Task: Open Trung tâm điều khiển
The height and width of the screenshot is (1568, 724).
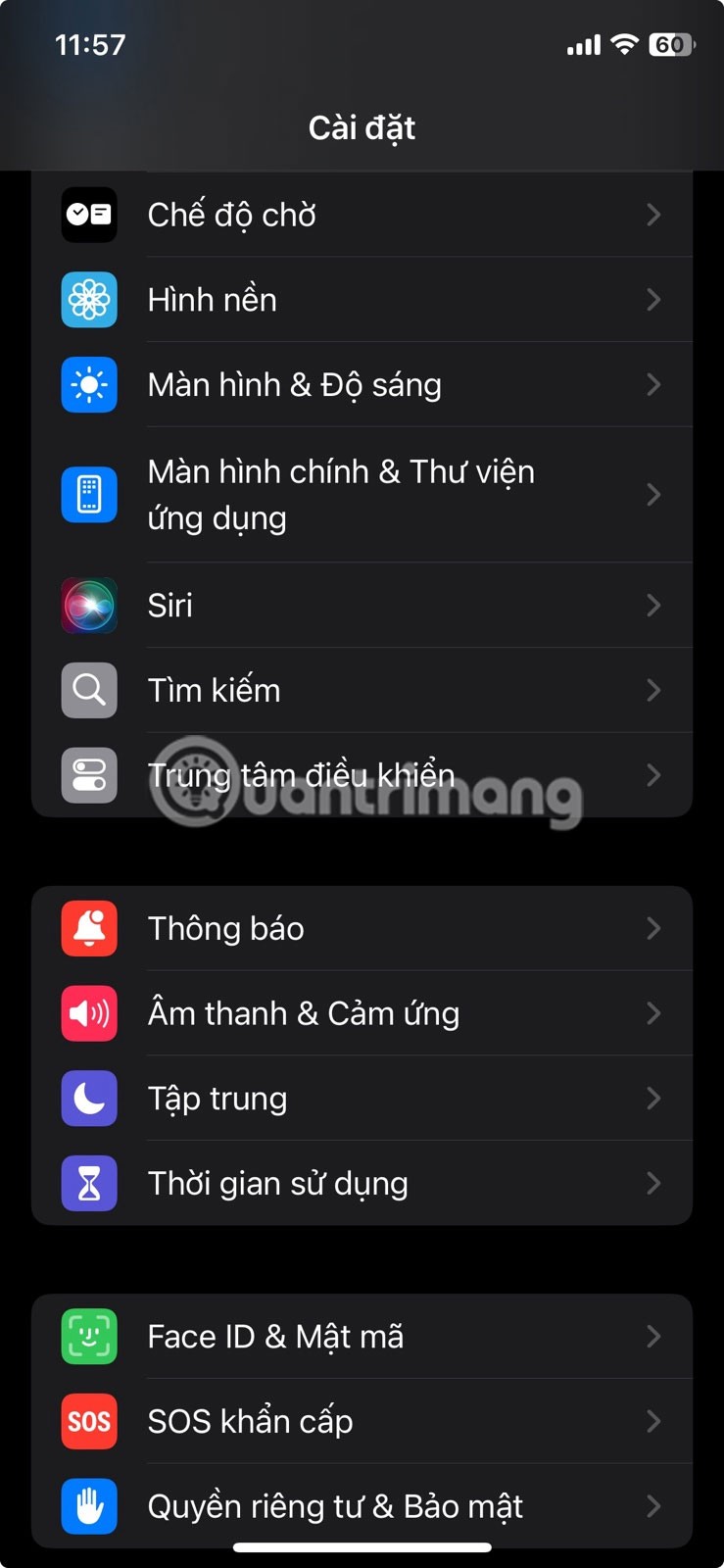Action: (362, 775)
